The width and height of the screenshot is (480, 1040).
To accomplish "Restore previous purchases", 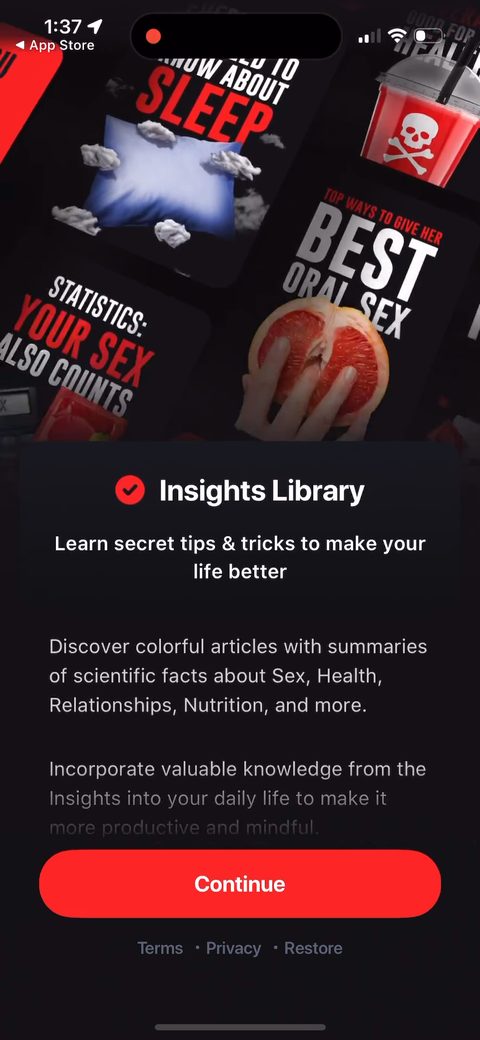I will (313, 948).
